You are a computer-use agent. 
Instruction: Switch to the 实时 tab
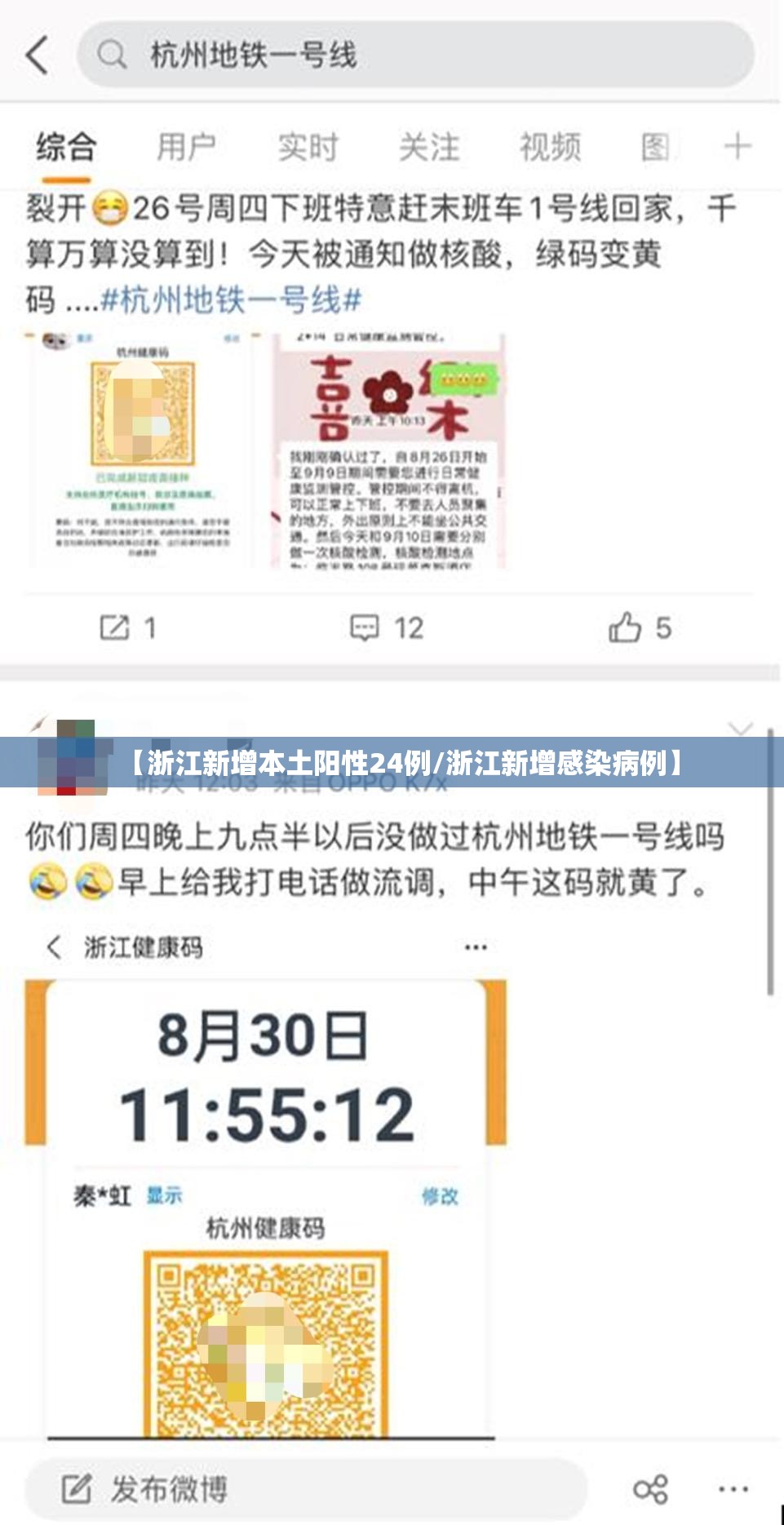308,148
